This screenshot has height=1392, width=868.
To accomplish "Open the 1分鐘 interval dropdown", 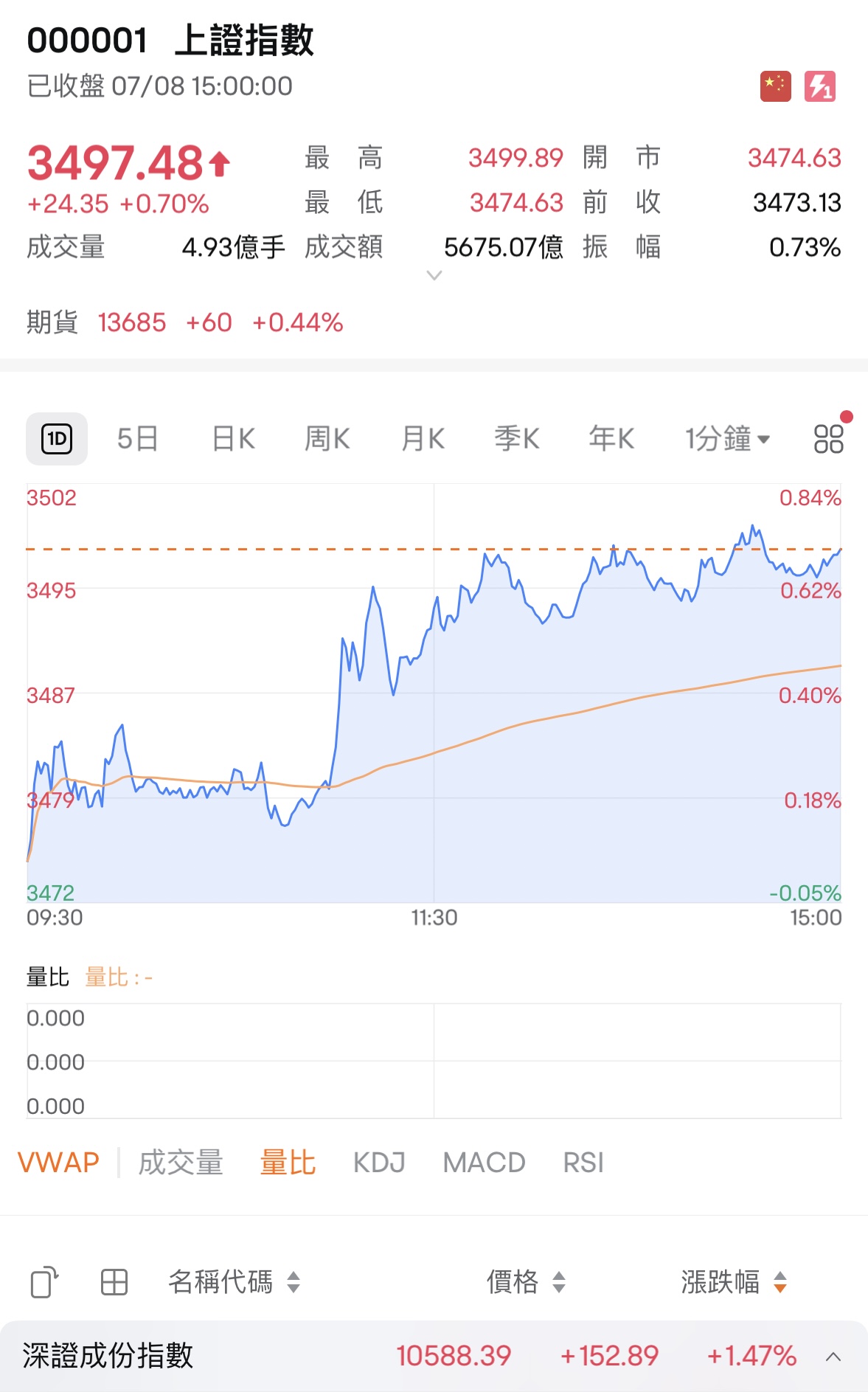I will (726, 437).
